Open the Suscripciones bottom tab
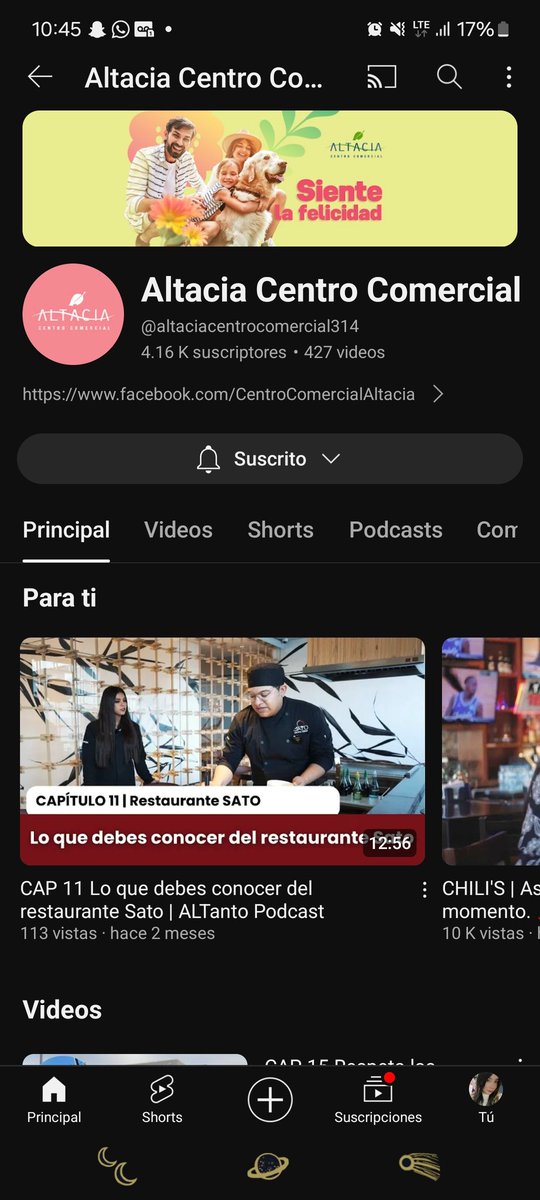This screenshot has width=540, height=1200. point(378,1101)
